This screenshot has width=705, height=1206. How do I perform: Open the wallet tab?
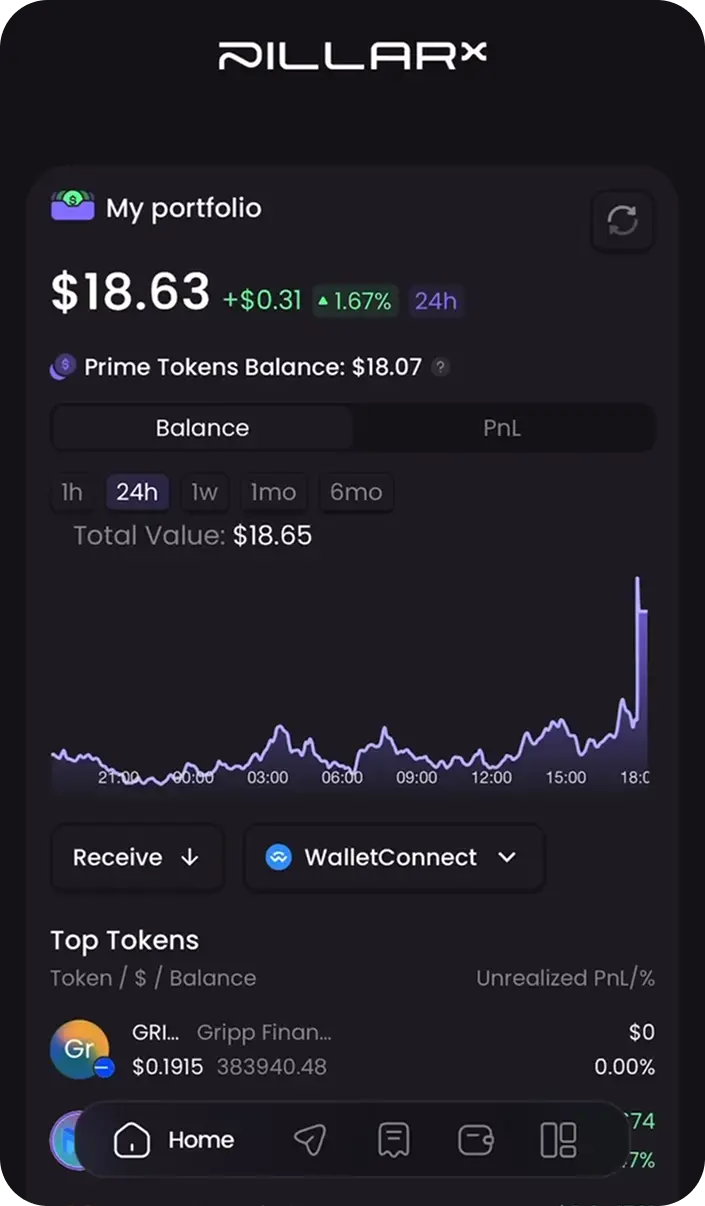click(475, 1139)
